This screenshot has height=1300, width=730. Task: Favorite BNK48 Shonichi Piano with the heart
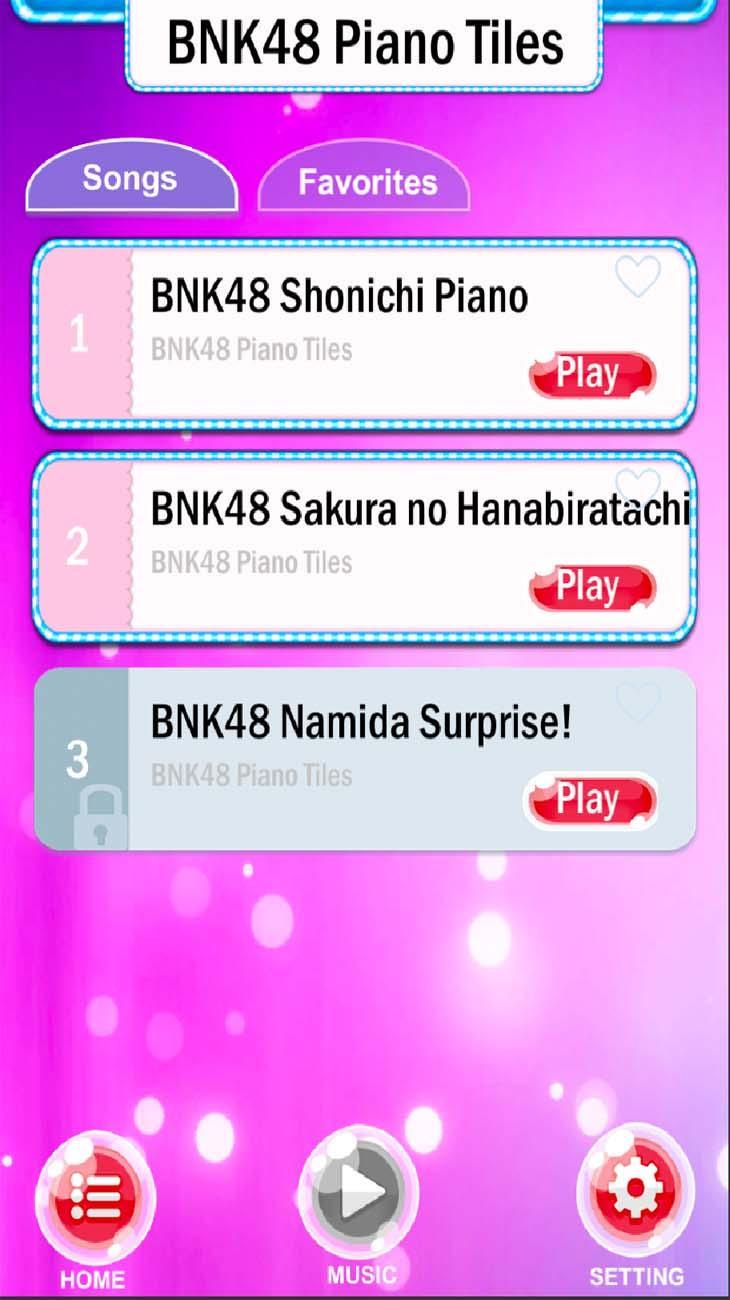638,276
